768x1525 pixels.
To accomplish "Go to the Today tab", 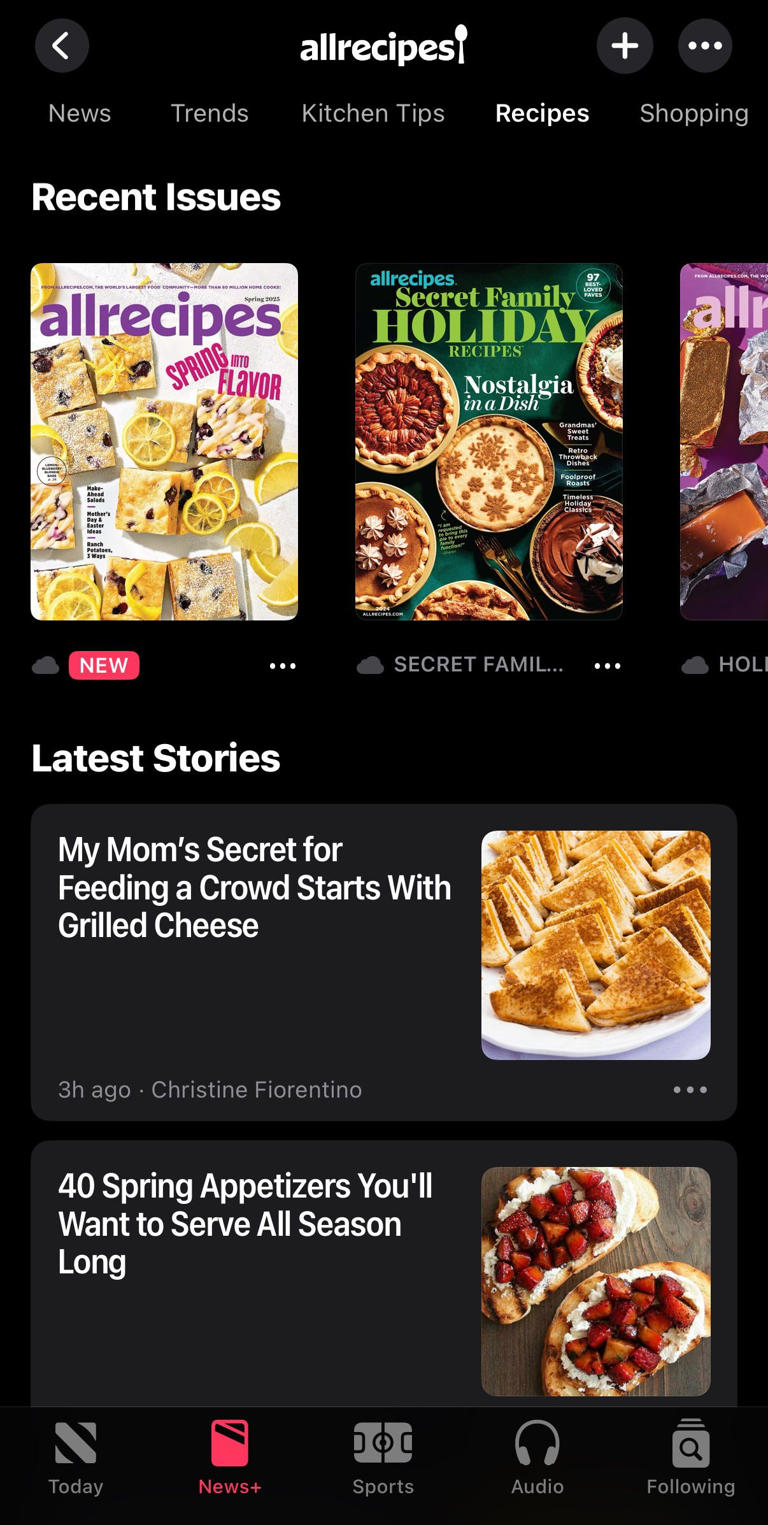I will pos(76,1458).
